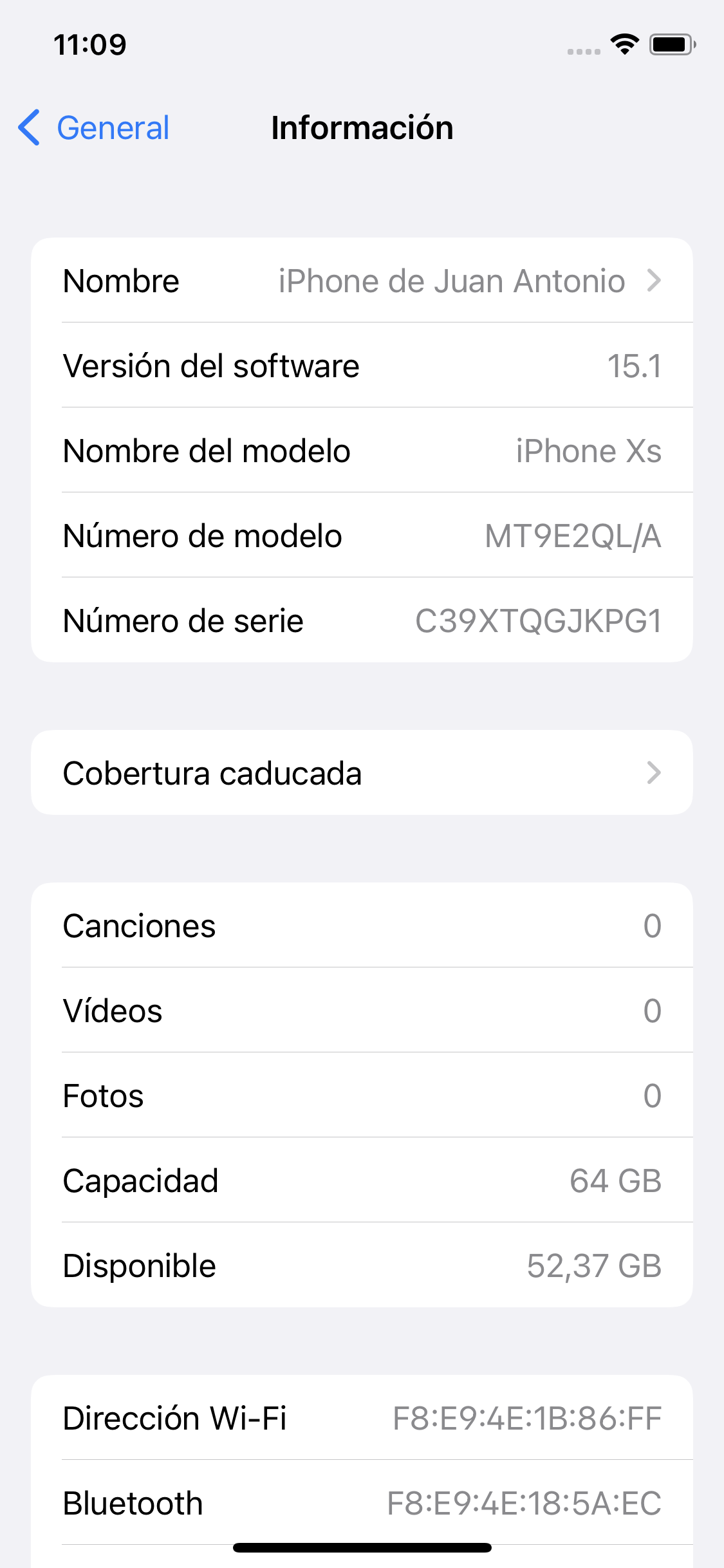The height and width of the screenshot is (1568, 724).
Task: Tap Número de modelo value MT9E2QL/A
Action: click(x=573, y=536)
